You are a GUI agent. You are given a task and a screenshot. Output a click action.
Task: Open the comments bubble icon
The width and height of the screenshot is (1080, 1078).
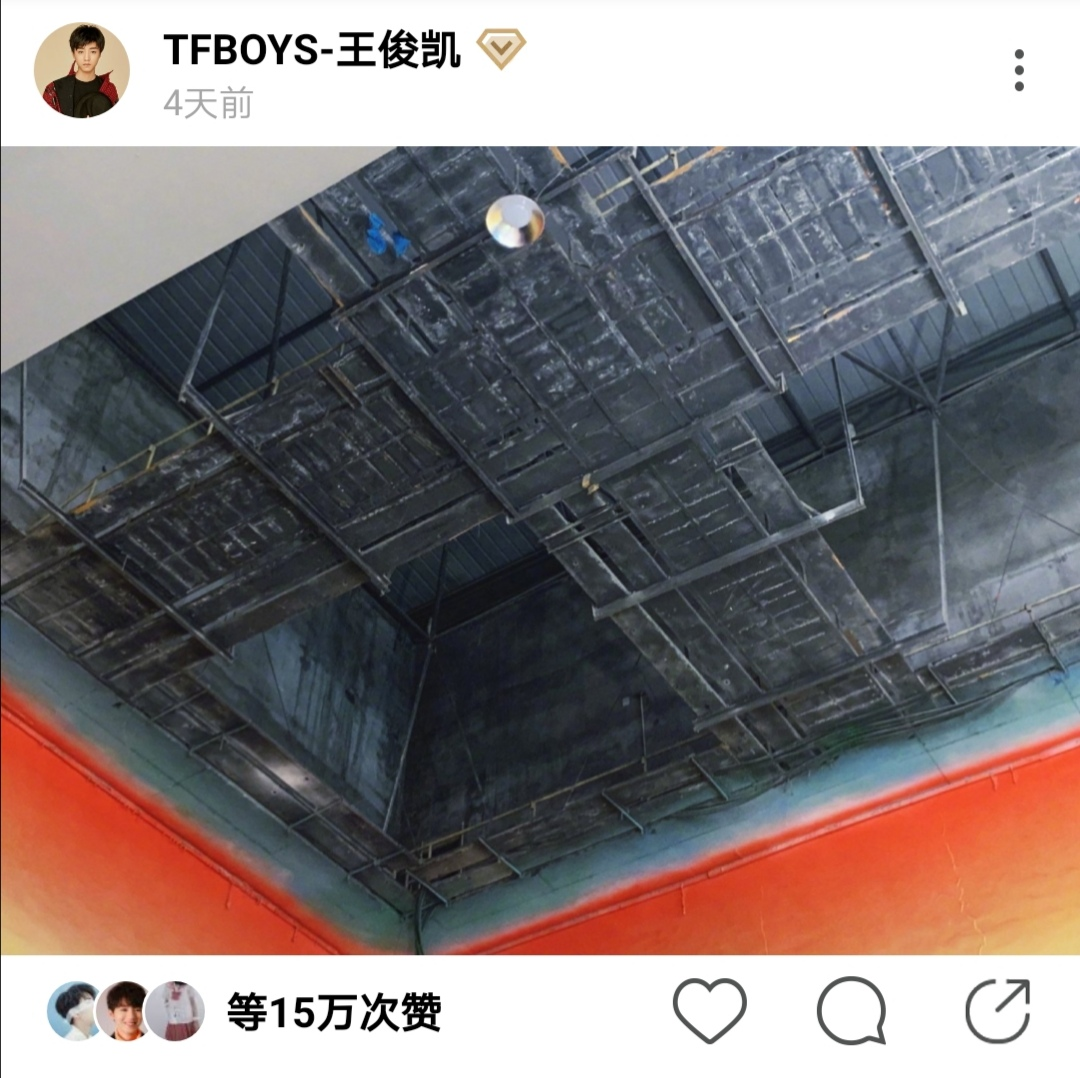click(852, 1012)
